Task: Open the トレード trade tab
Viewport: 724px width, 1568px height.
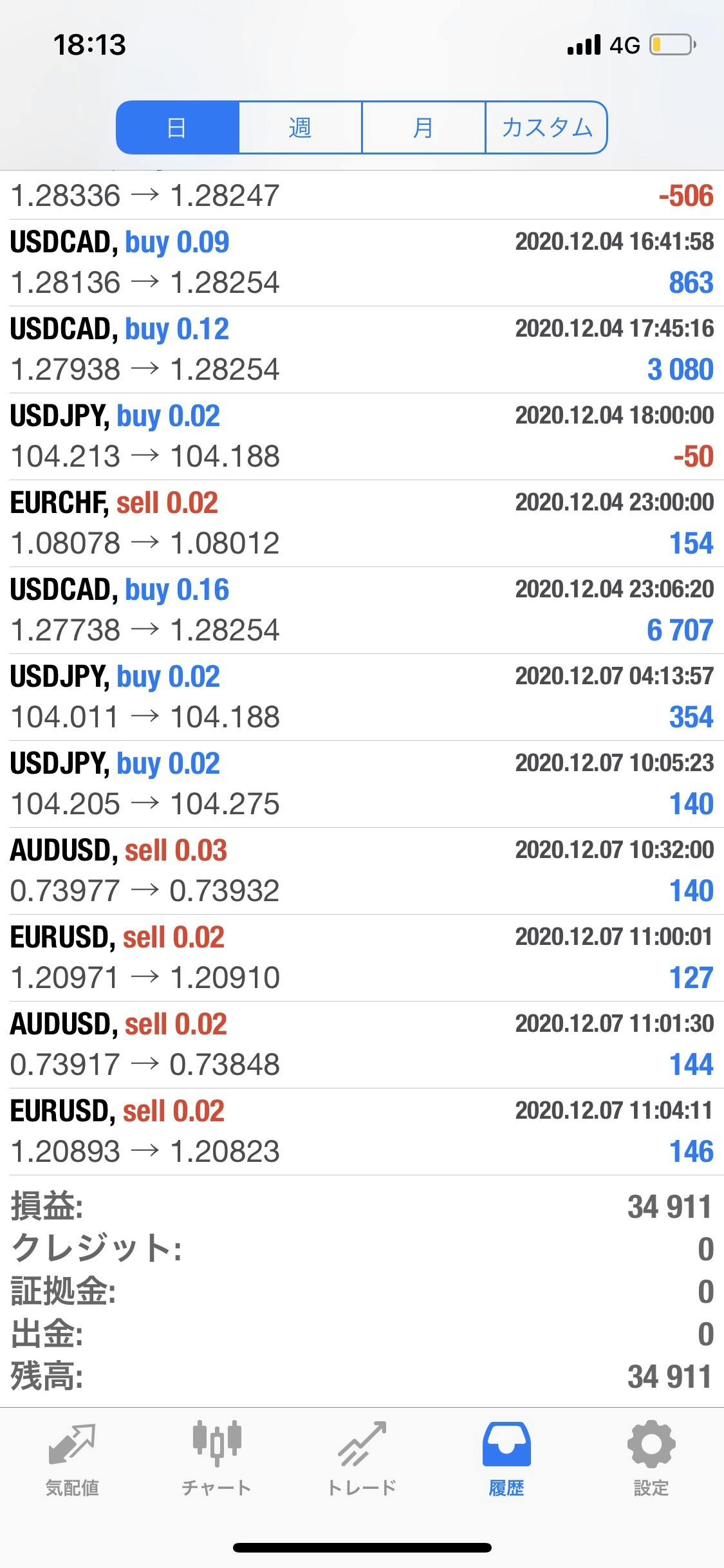Action: click(x=362, y=1459)
